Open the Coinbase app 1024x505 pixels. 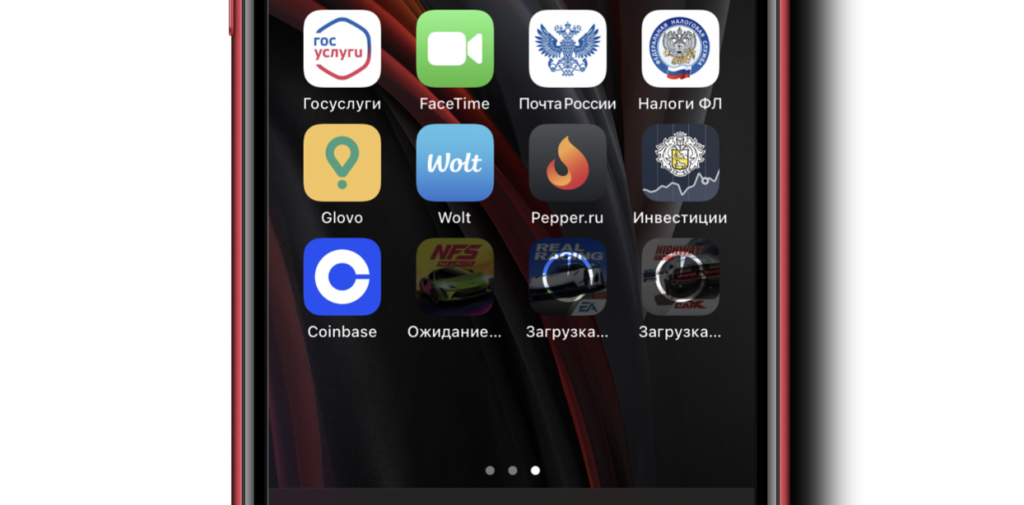[342, 277]
